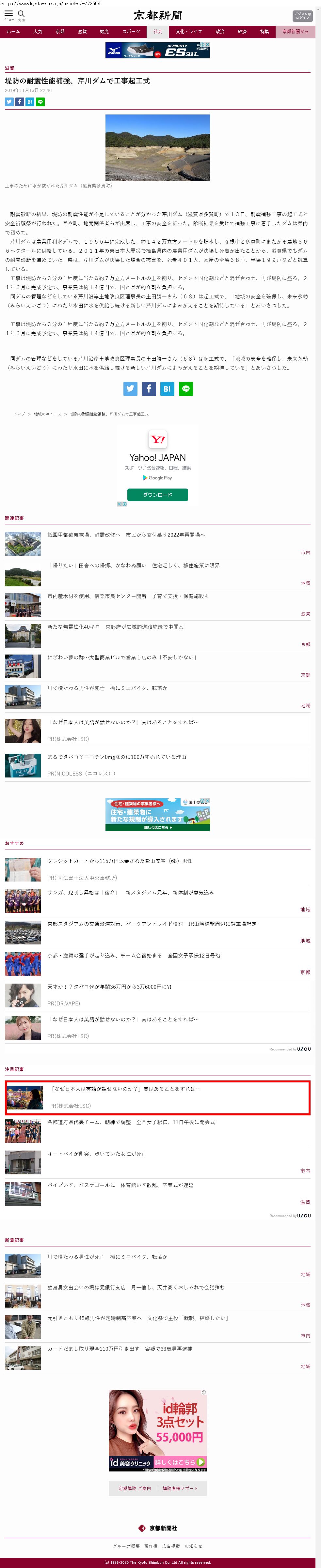The width and height of the screenshot is (321, 1568).
Task: Share article on Facebook below the headline
Action: tap(20, 102)
